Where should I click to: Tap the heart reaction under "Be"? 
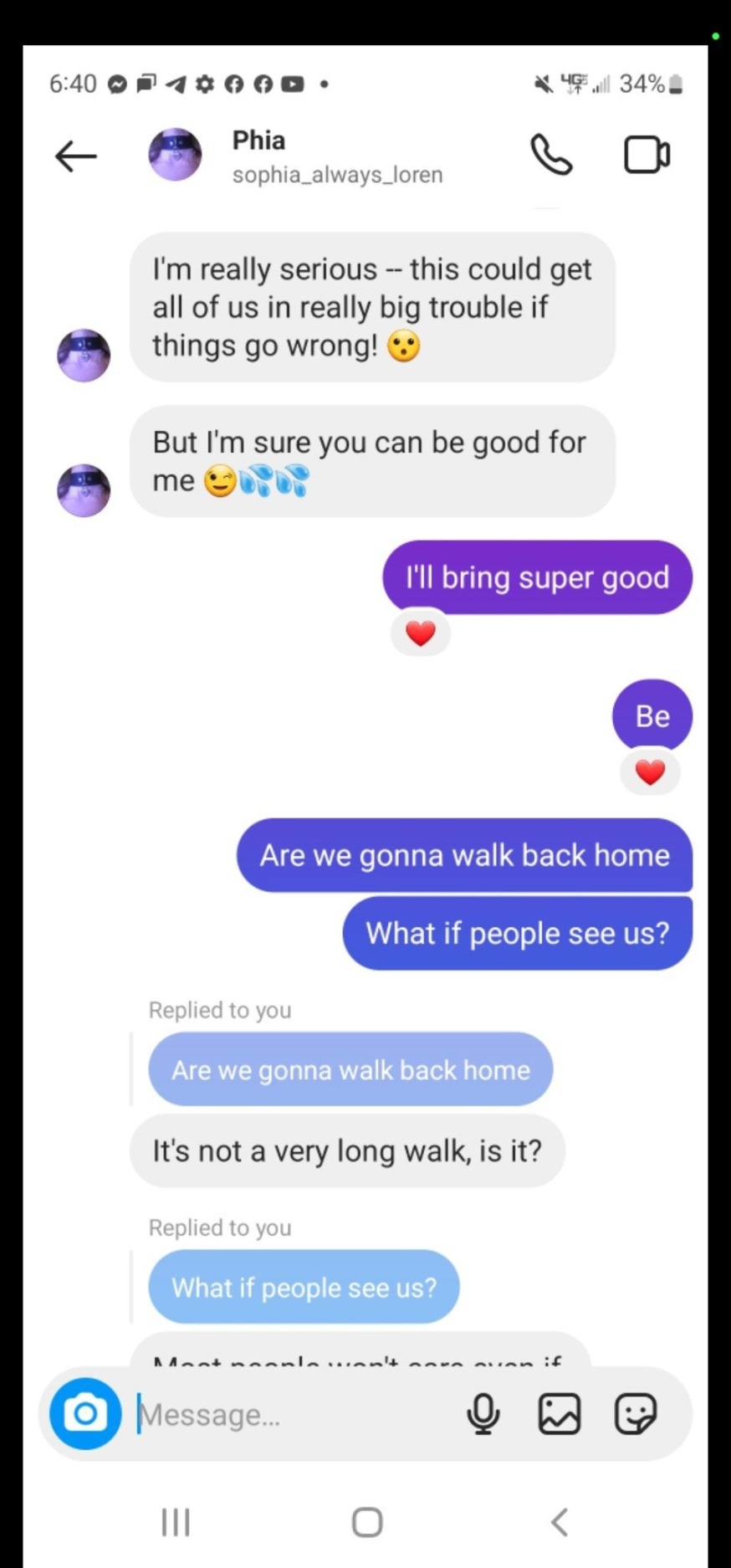650,771
